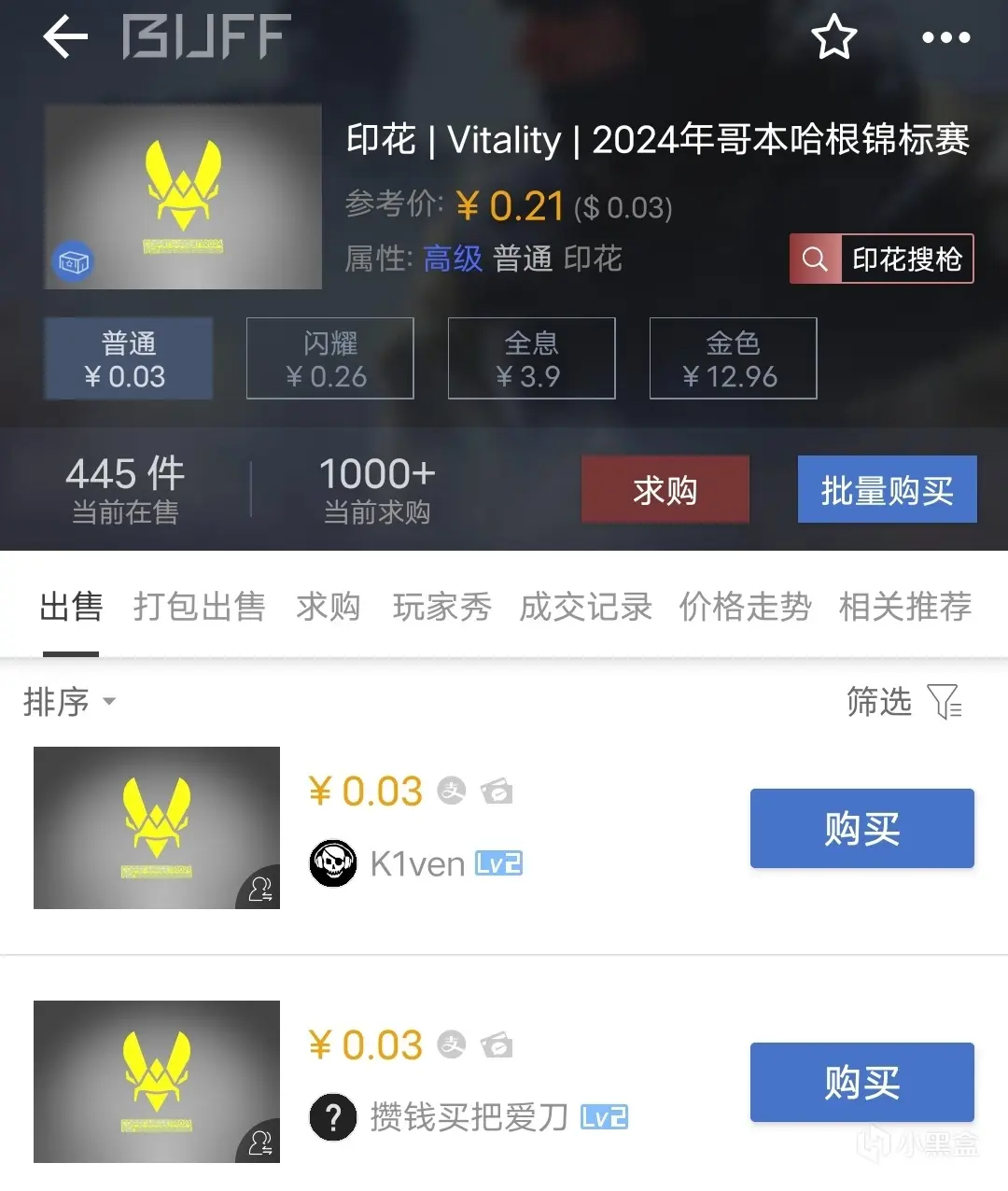
Task: Select the 闪耀 ¥0.26 variant
Action: tap(329, 358)
